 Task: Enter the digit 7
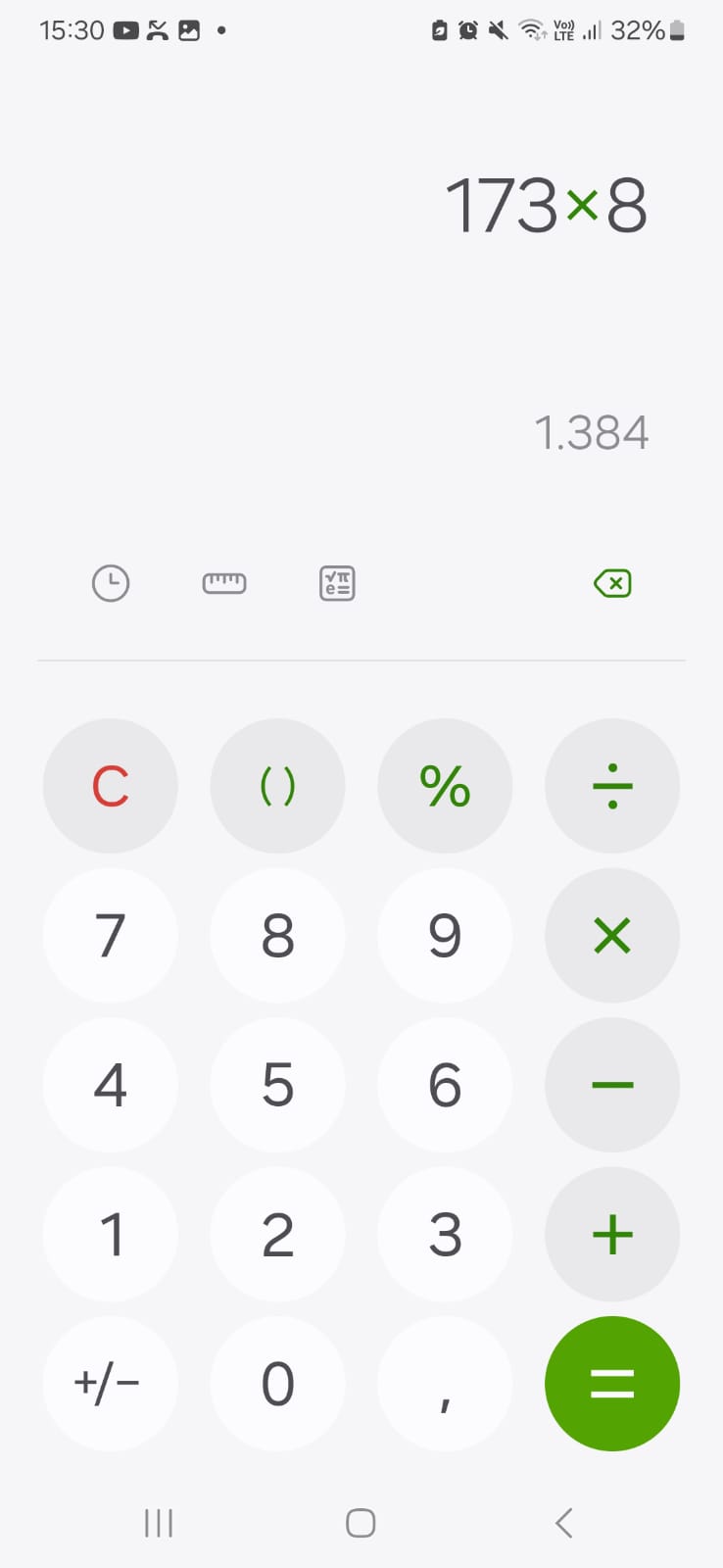(111, 936)
